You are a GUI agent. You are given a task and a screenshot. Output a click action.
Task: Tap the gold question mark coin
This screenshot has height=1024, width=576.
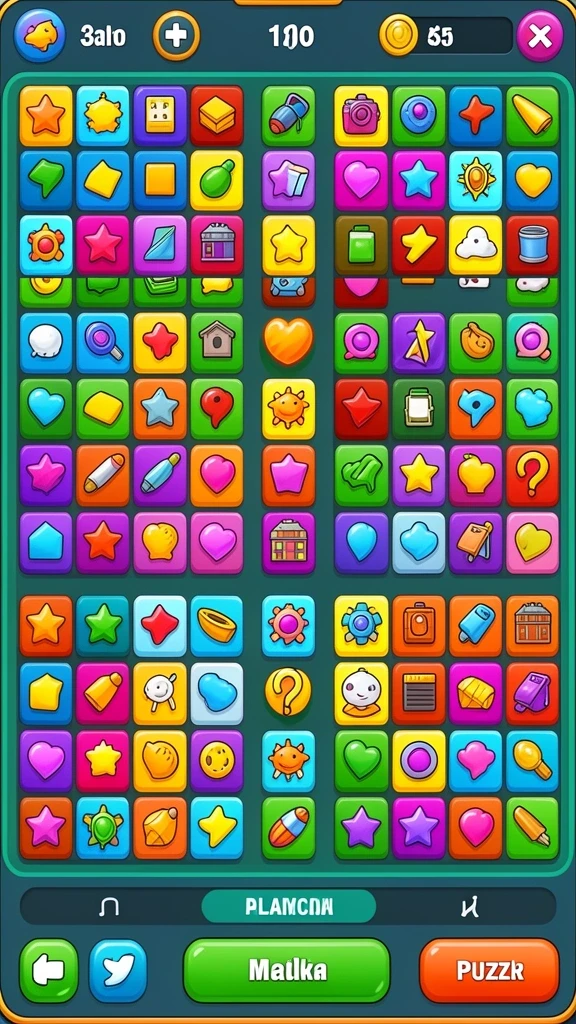tap(288, 691)
